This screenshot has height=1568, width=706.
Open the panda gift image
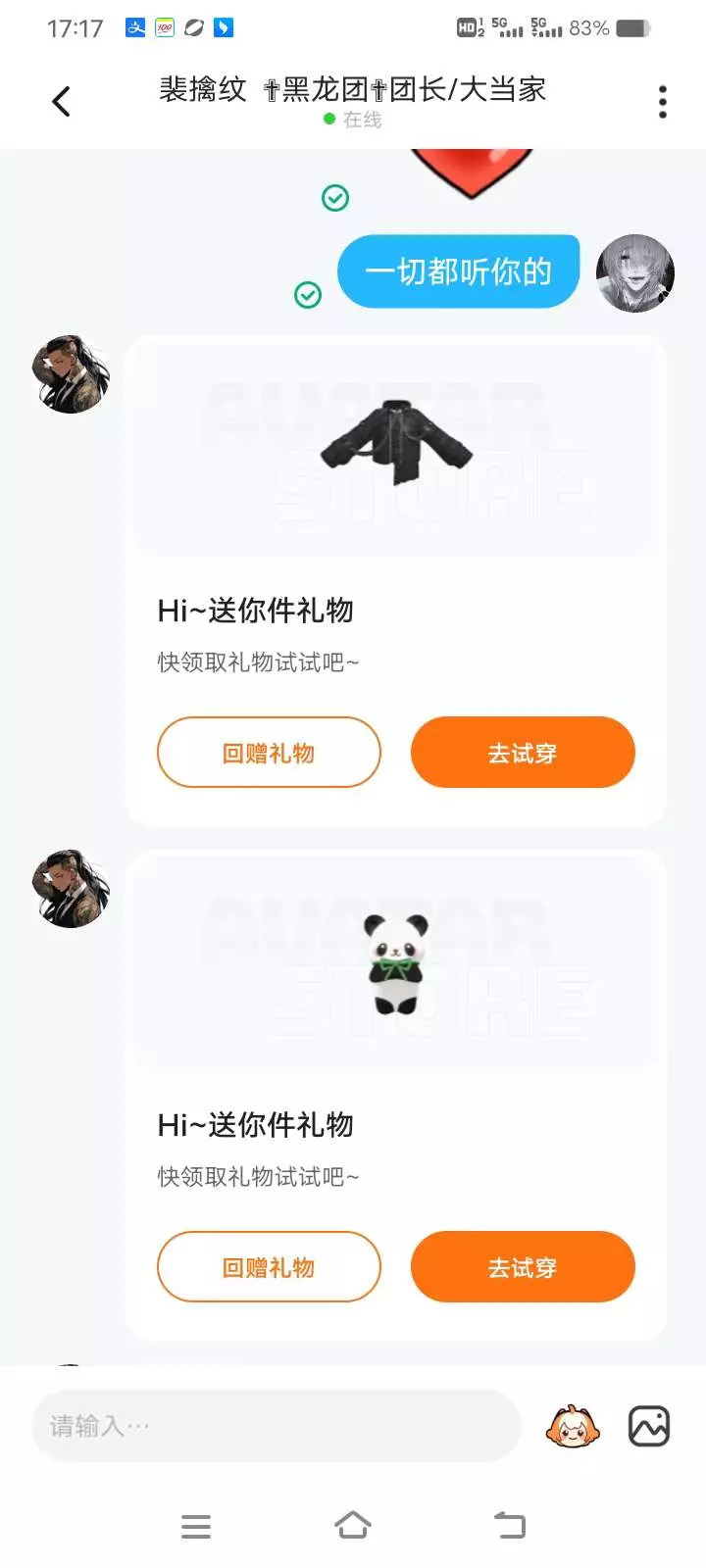click(x=396, y=963)
